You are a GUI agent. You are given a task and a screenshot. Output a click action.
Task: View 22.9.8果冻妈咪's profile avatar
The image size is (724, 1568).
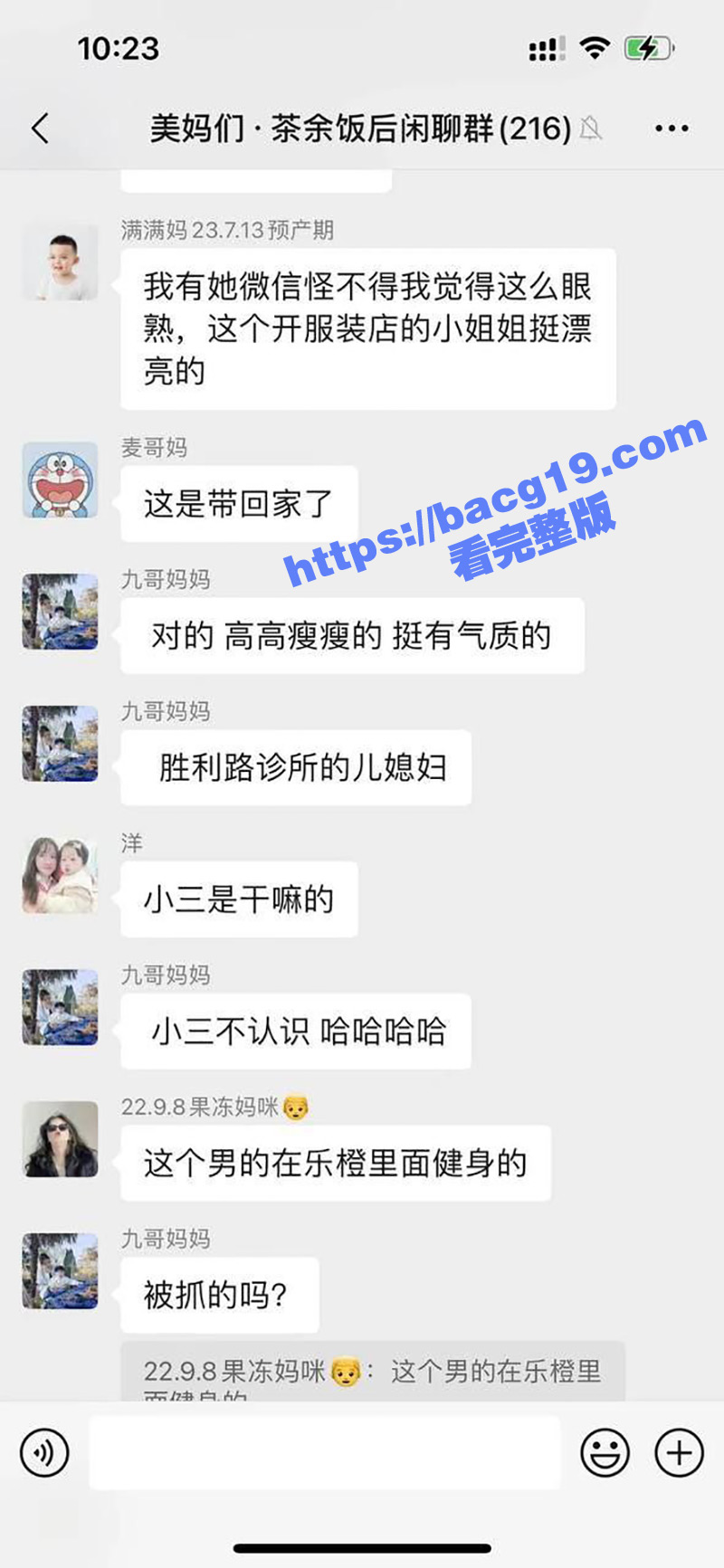click(60, 1139)
